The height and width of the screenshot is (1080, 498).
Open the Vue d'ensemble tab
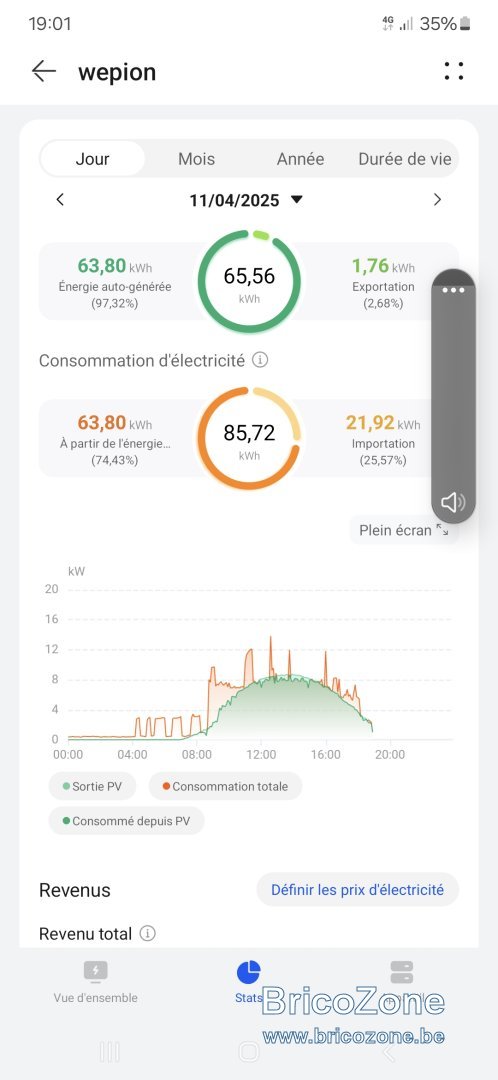[96, 983]
